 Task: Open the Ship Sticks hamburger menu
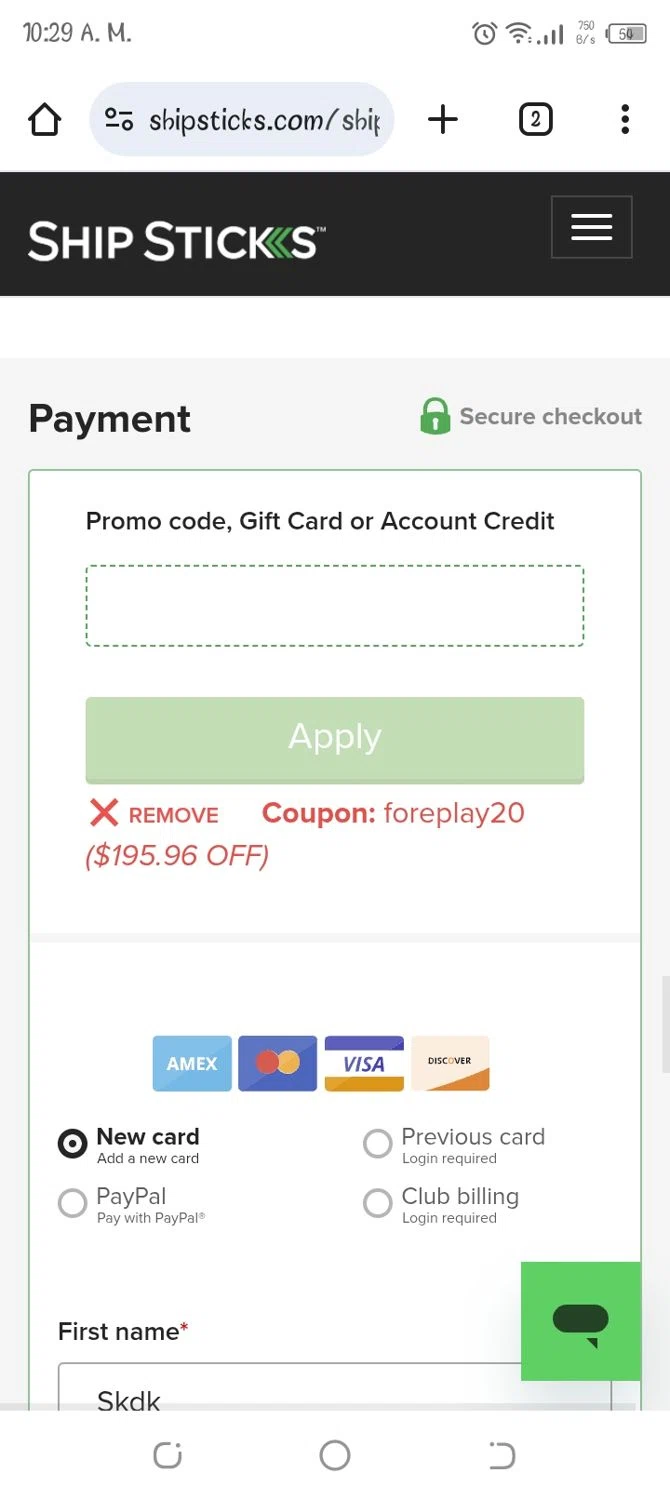pos(591,227)
